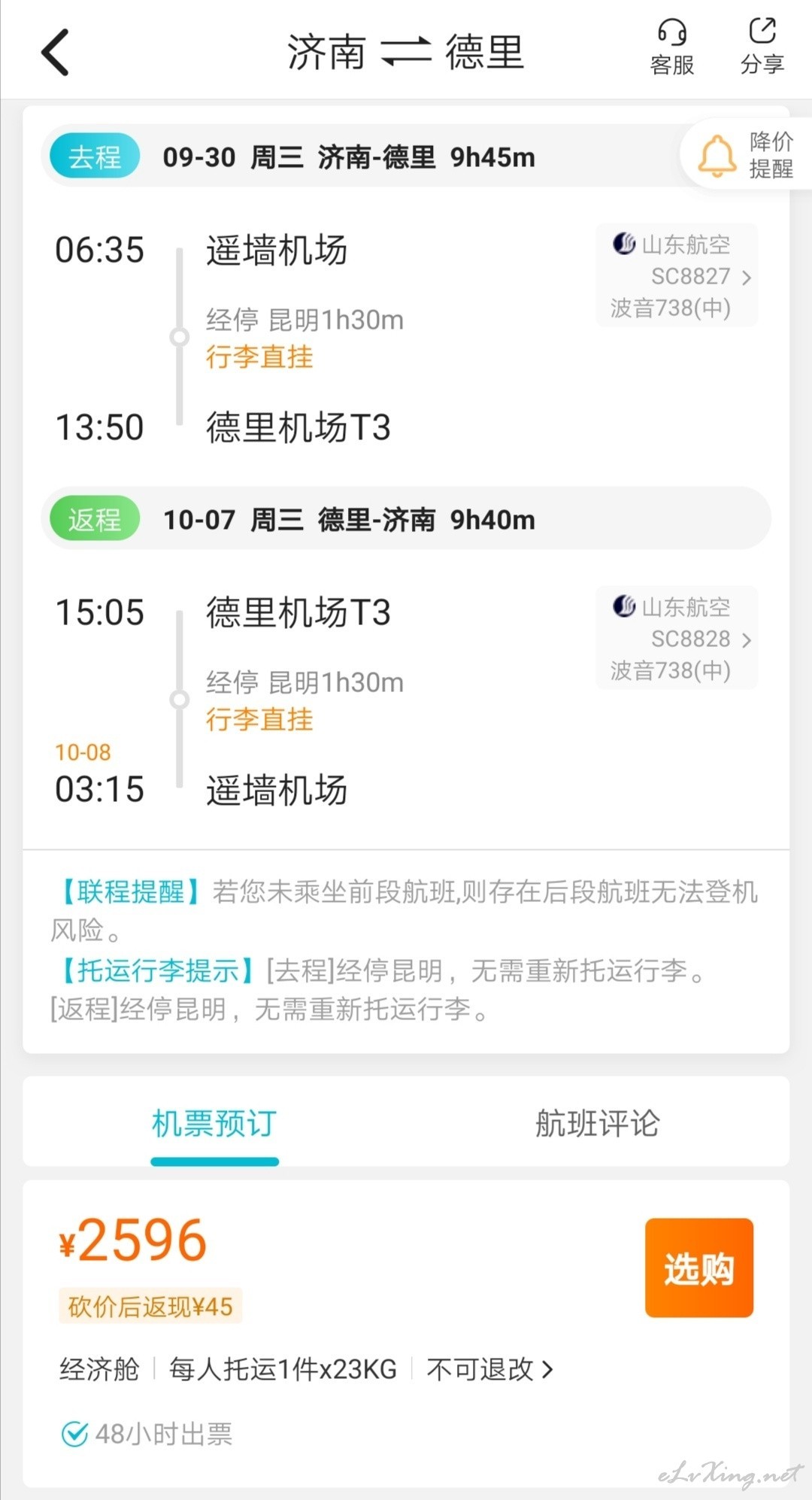Tap 选购 to buy the ¥2596 ticket
The image size is (812, 1500).
click(699, 1268)
